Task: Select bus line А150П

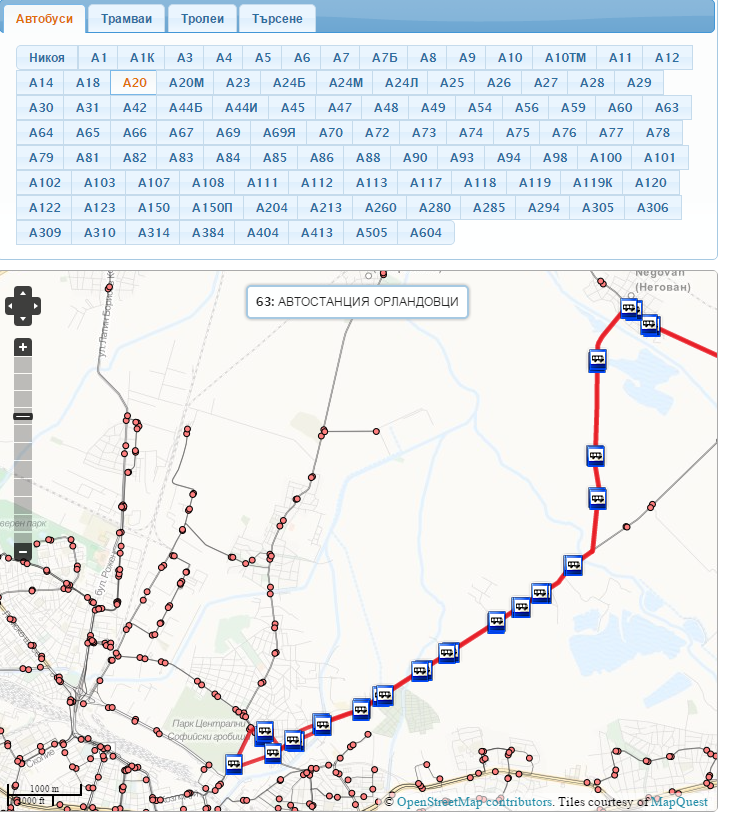Action: 212,208
